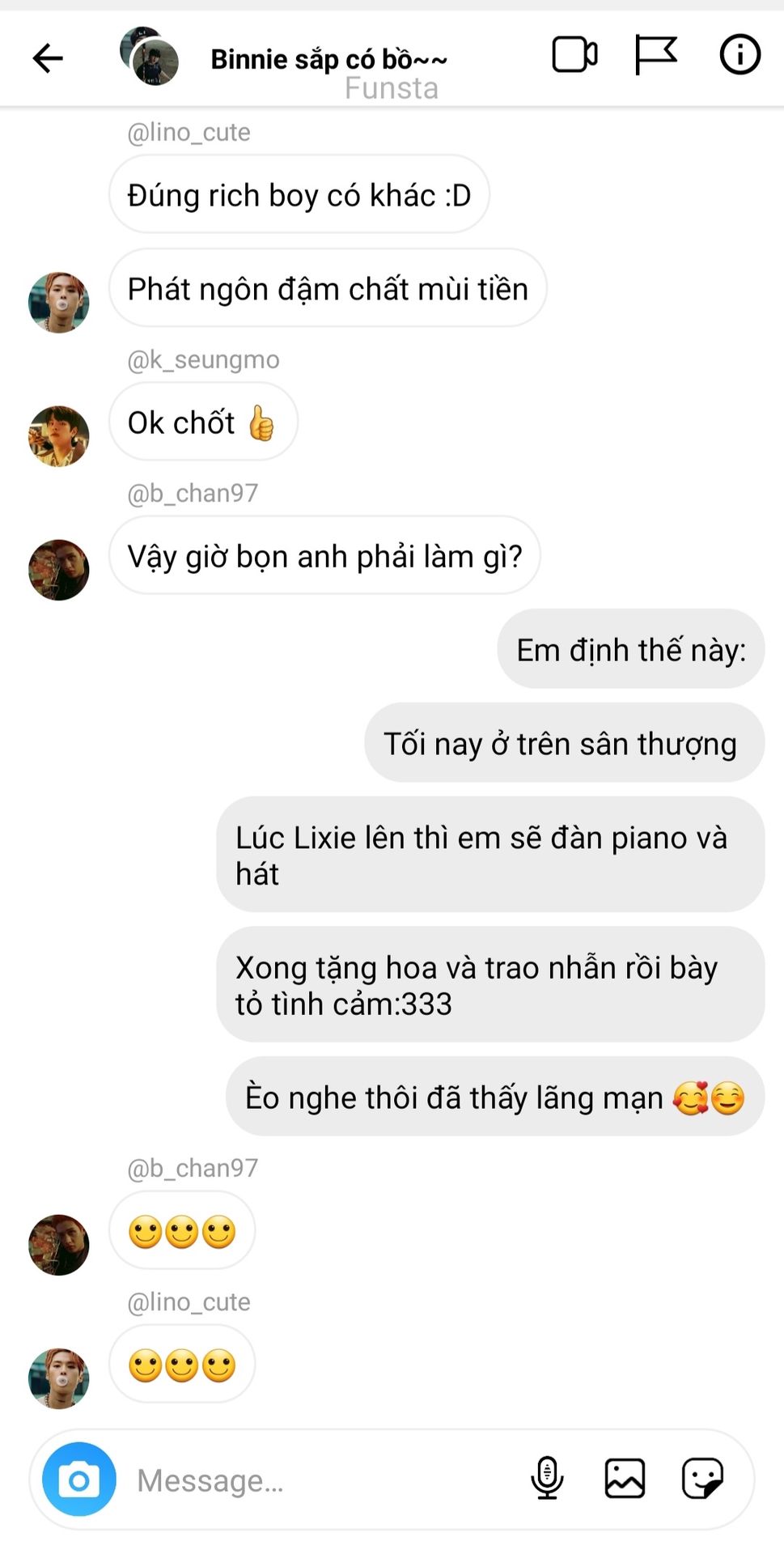Focus the Message text field
The width and height of the screenshot is (784, 1554).
pyautogui.click(x=324, y=1480)
